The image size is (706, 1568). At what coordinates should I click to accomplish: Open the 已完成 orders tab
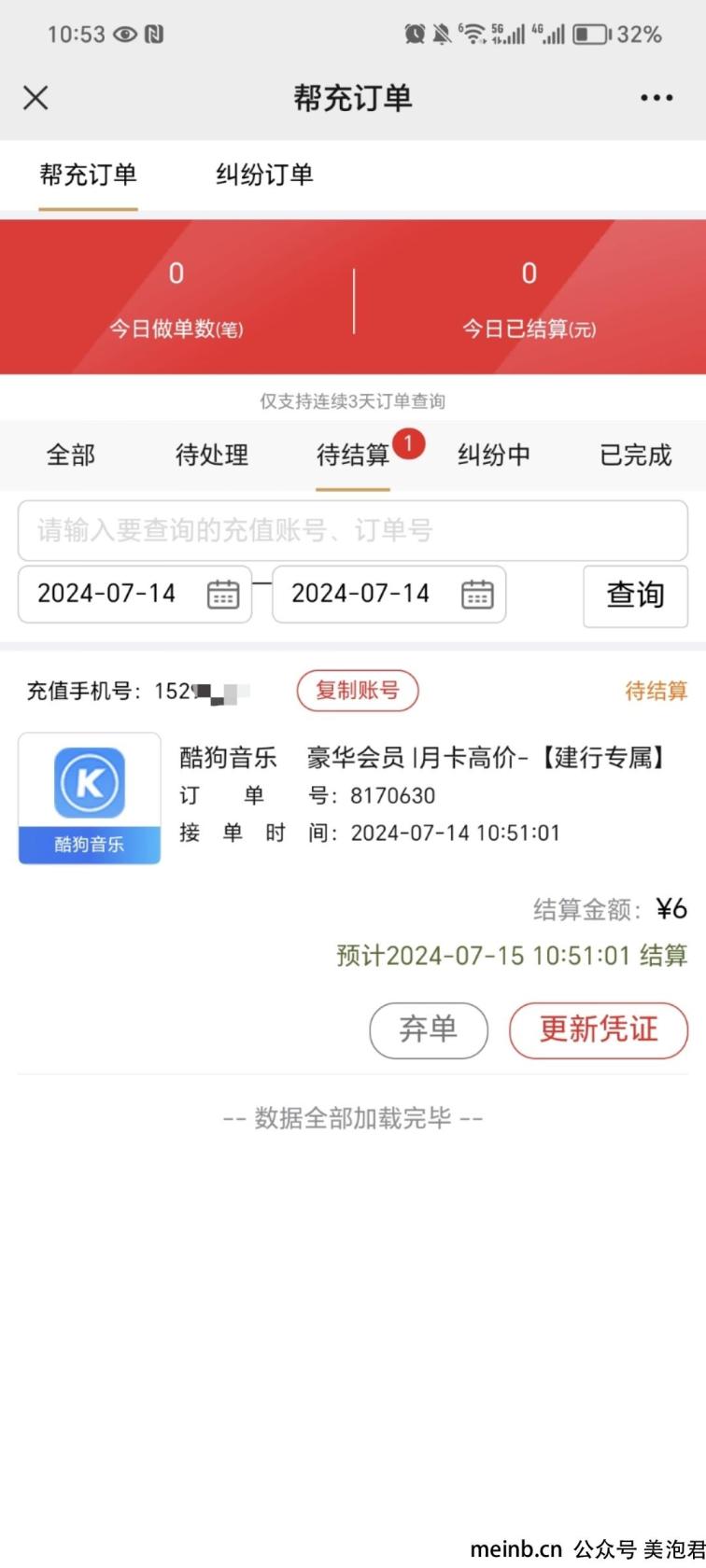[635, 455]
